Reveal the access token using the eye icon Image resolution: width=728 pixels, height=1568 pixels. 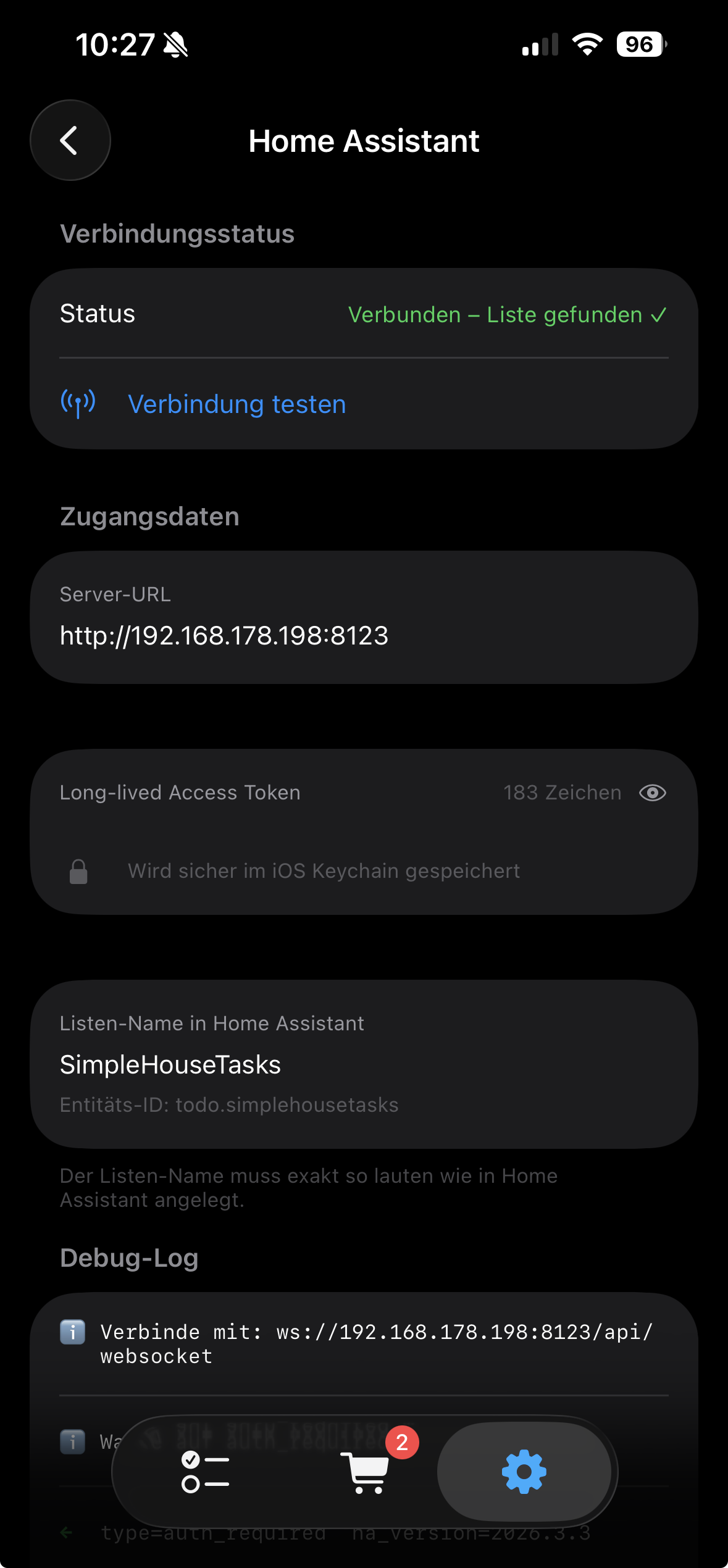pos(653,793)
